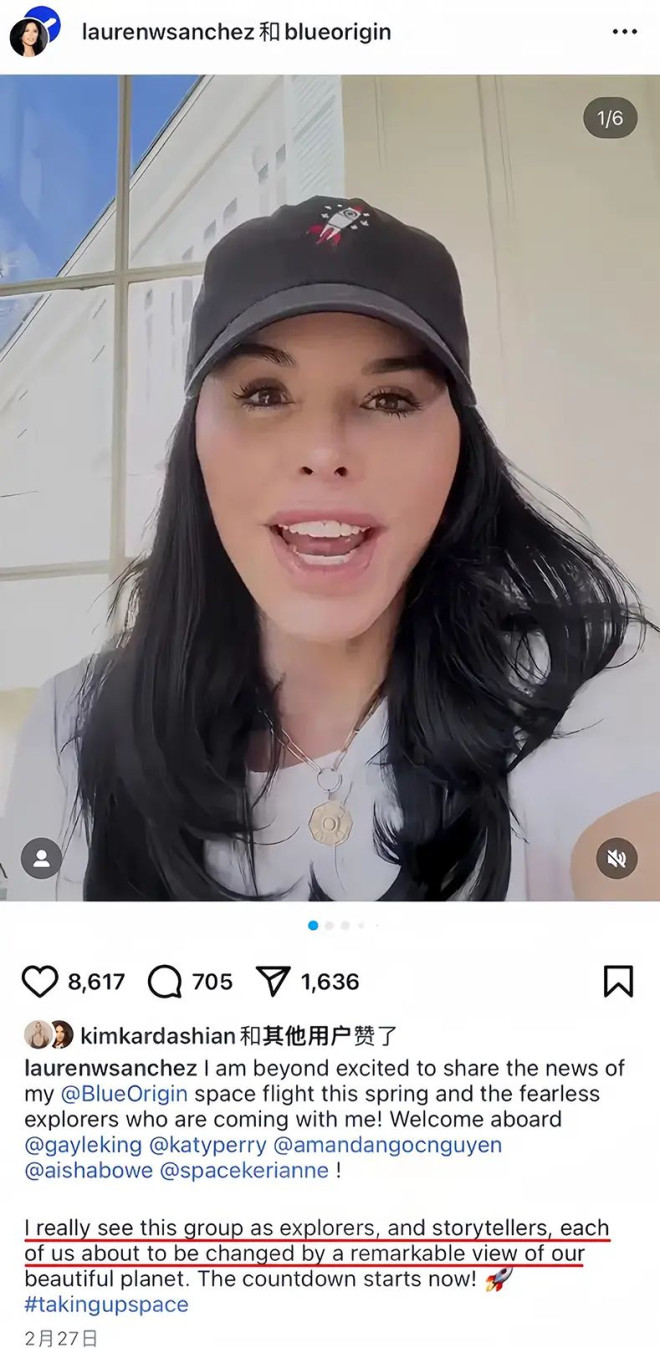Bookmark this post
The height and width of the screenshot is (1348, 660).
pyautogui.click(x=618, y=981)
